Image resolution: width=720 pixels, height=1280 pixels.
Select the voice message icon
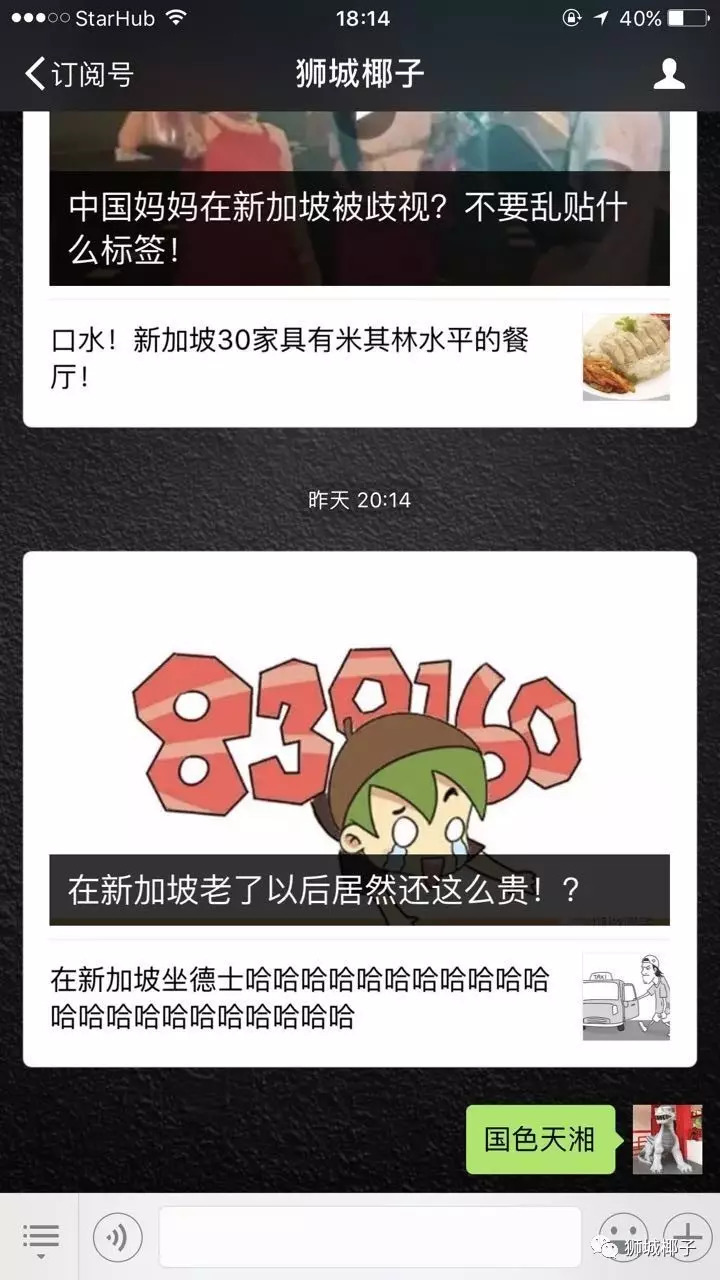tap(116, 1236)
